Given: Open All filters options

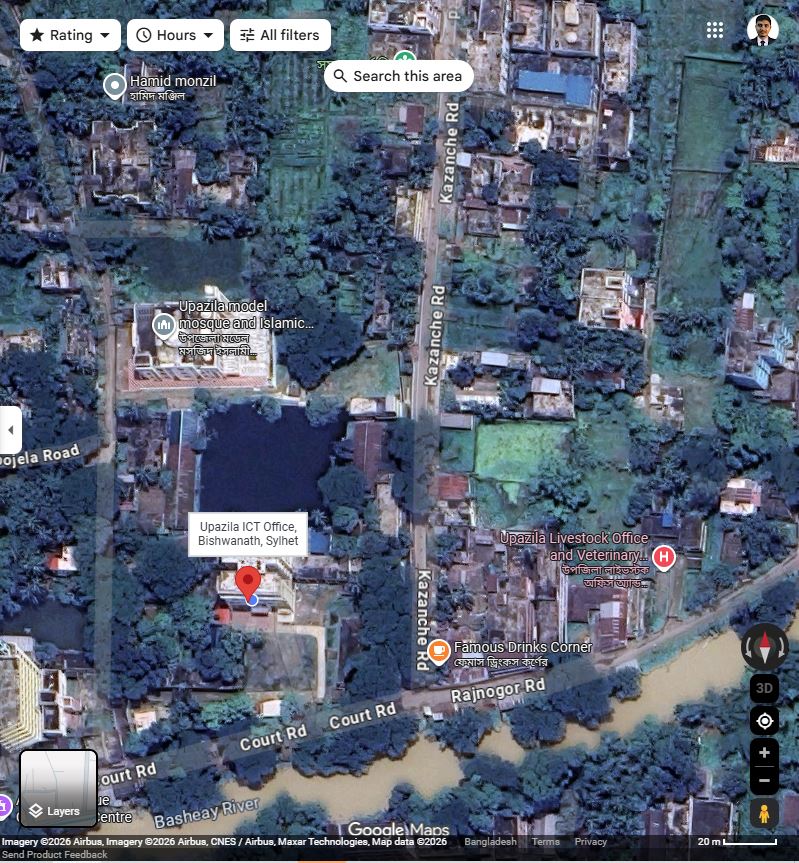Looking at the screenshot, I should pyautogui.click(x=279, y=35).
